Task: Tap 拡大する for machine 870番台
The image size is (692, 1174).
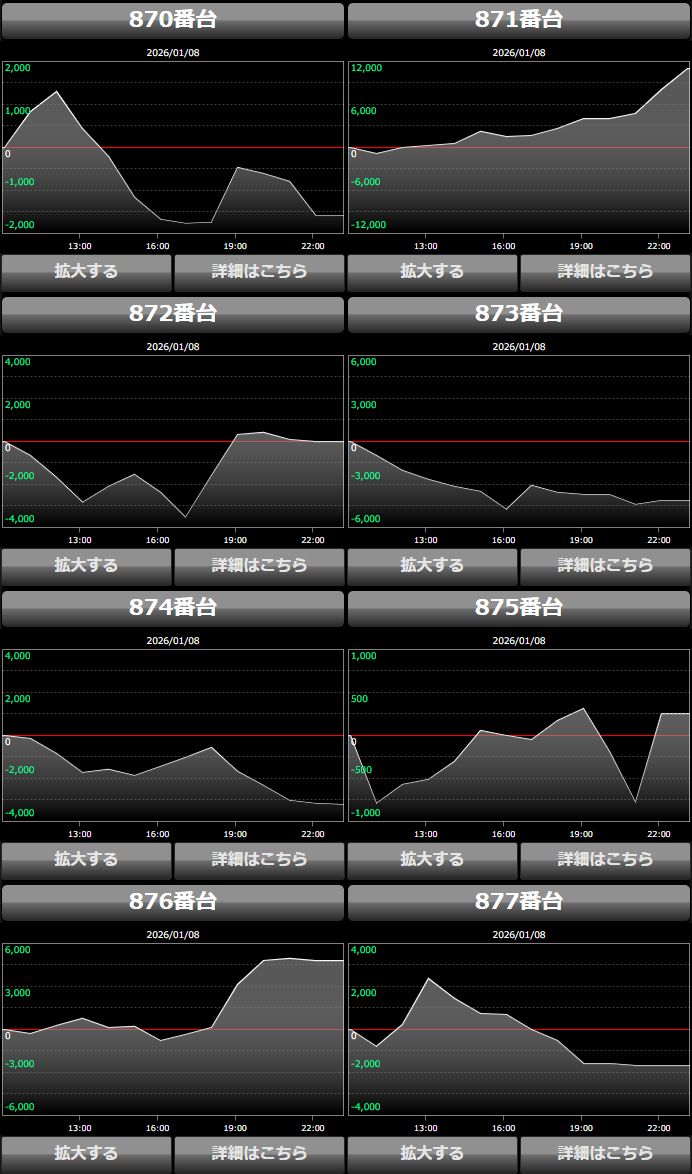Action: [86, 272]
